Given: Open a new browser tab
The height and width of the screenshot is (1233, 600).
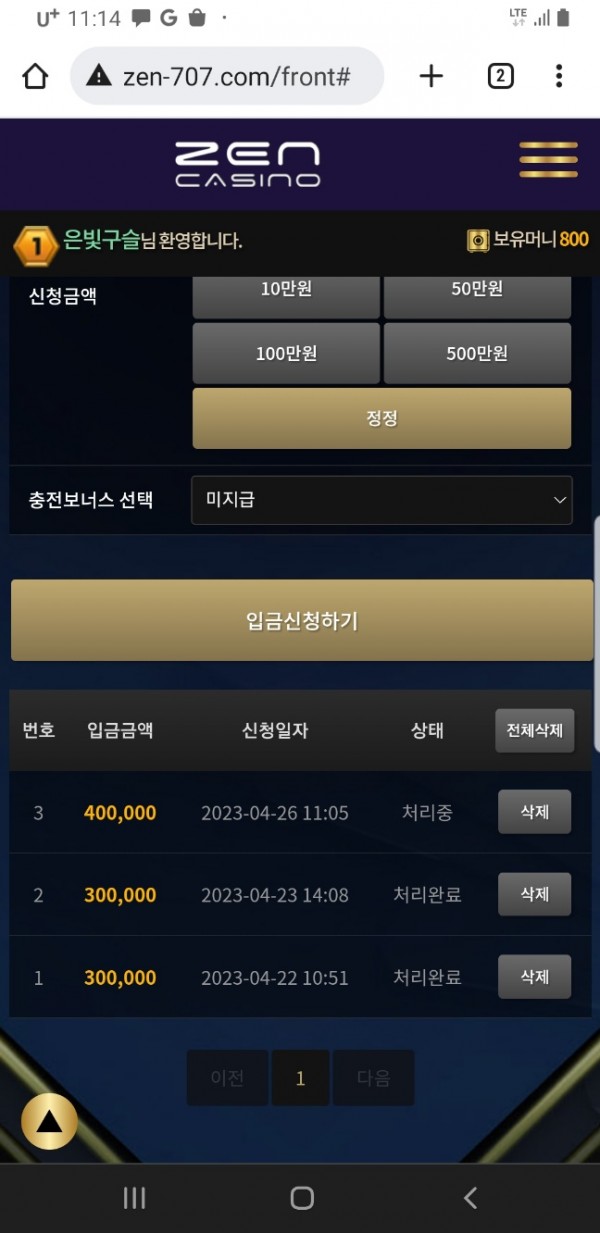Looking at the screenshot, I should pos(431,76).
